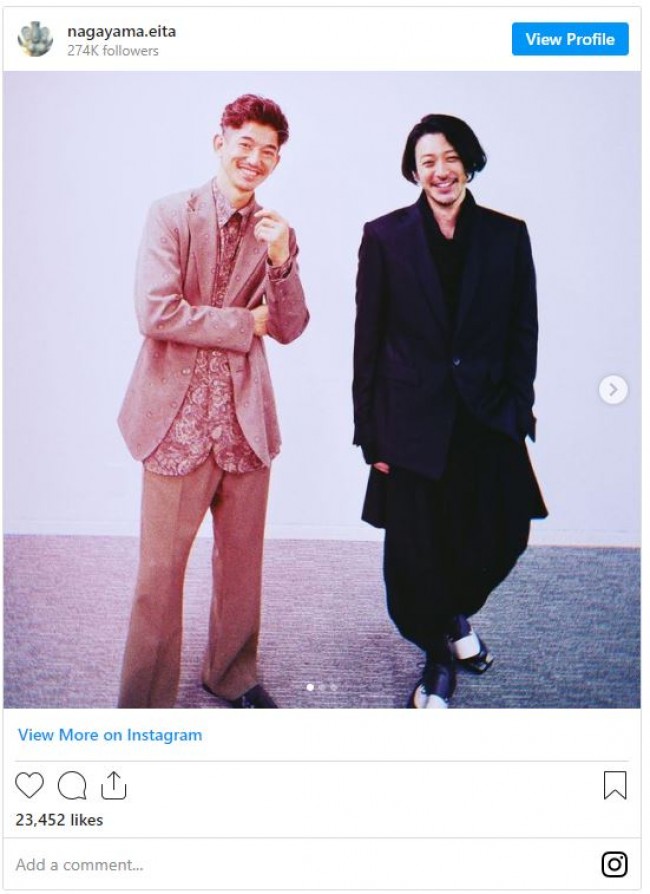650x894 pixels.
Task: Go to the next photo with the arrow
Action: (x=613, y=389)
